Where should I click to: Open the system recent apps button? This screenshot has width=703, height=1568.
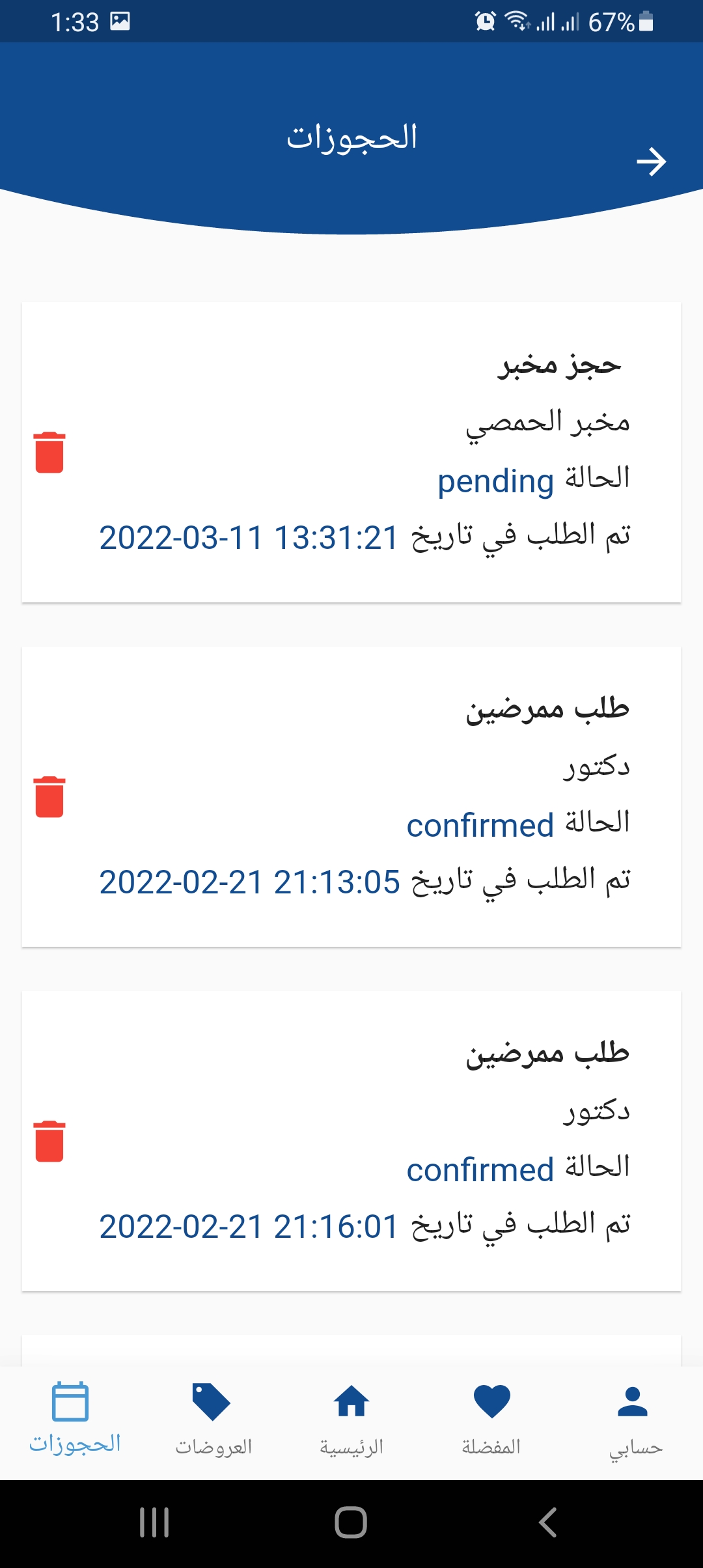pyautogui.click(x=154, y=1522)
